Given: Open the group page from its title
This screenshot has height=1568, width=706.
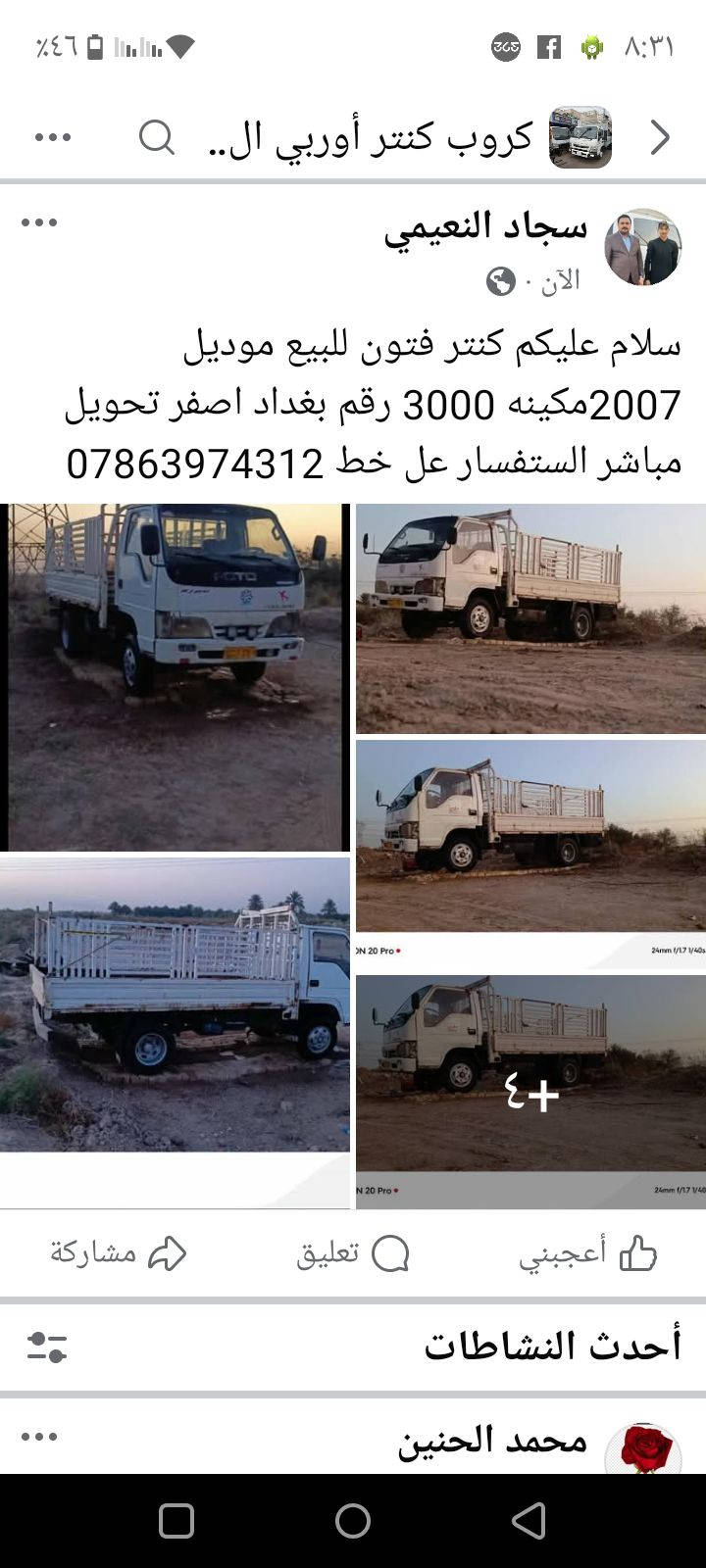Looking at the screenshot, I should (373, 137).
